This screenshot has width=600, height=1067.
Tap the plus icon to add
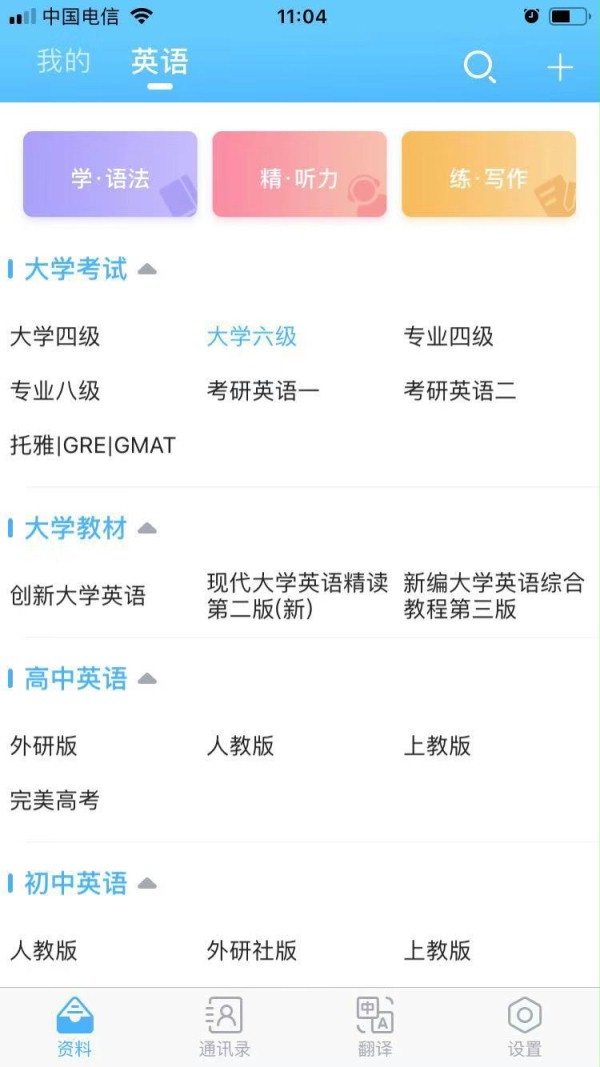(x=560, y=67)
